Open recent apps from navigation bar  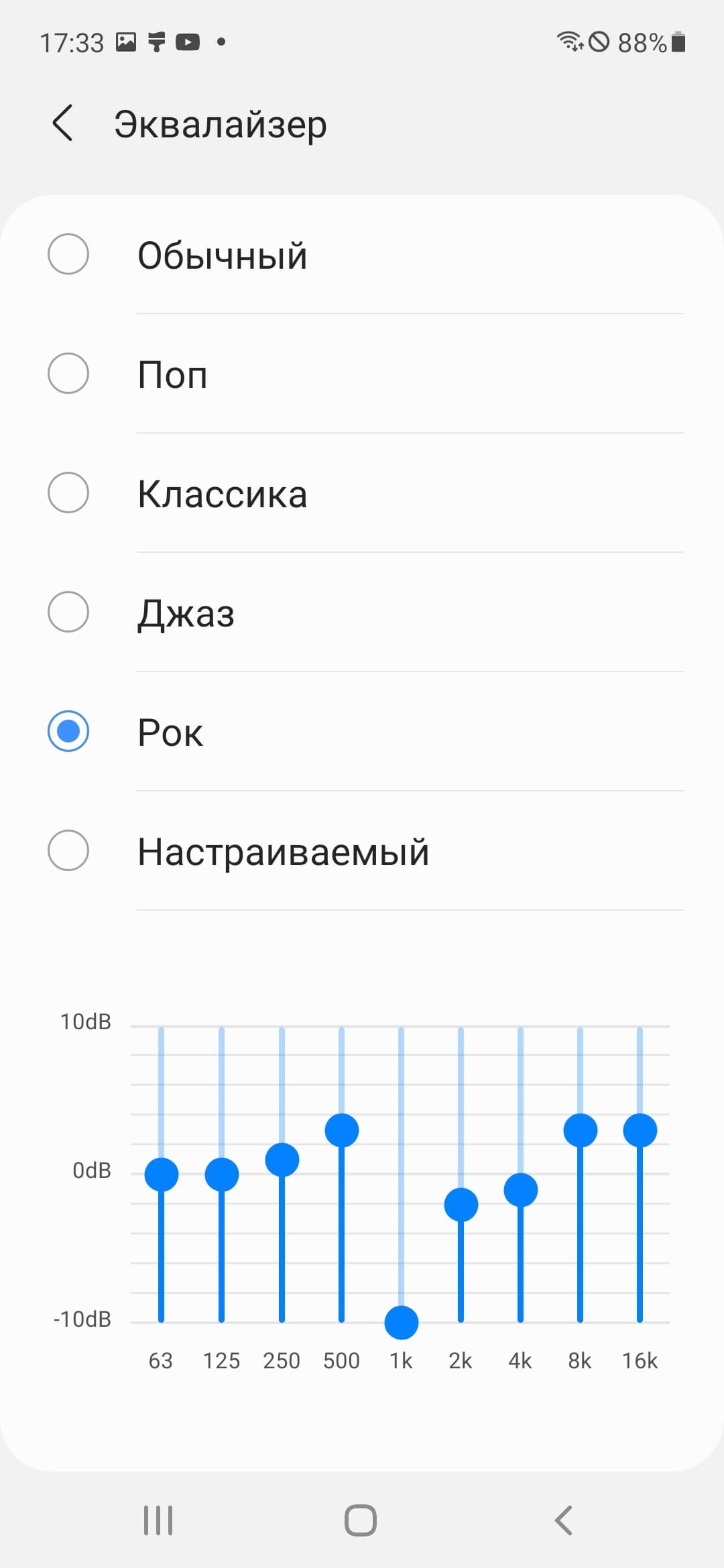click(158, 1520)
